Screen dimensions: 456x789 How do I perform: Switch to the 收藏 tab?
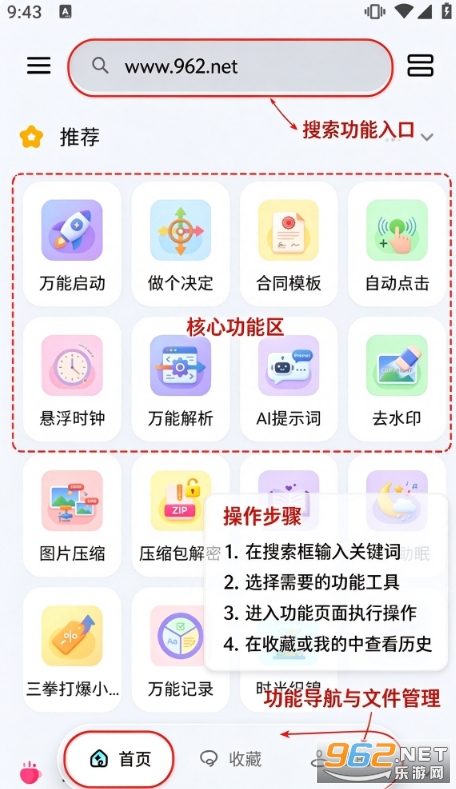click(x=231, y=759)
